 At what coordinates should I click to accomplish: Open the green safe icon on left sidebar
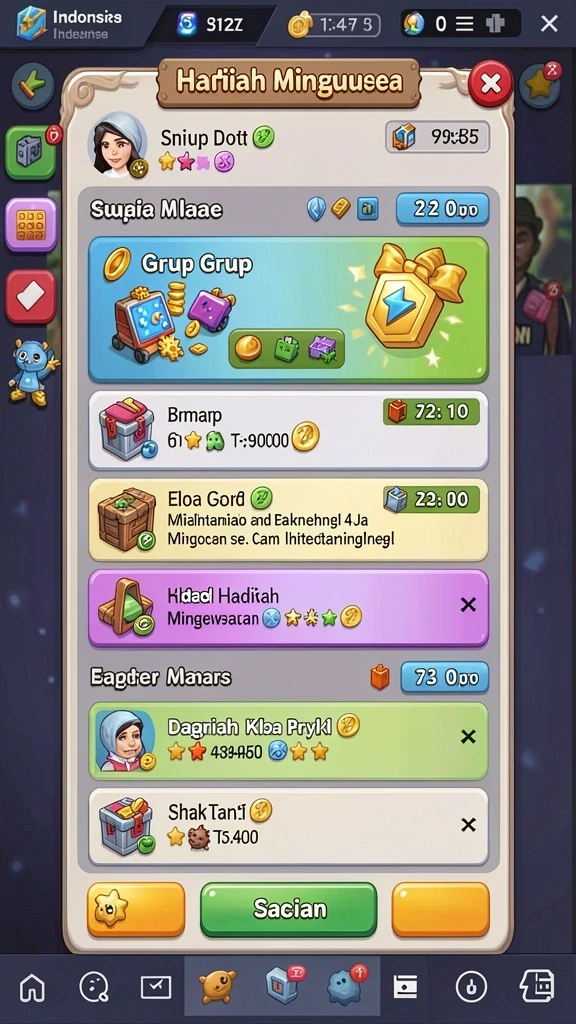pos(31,153)
